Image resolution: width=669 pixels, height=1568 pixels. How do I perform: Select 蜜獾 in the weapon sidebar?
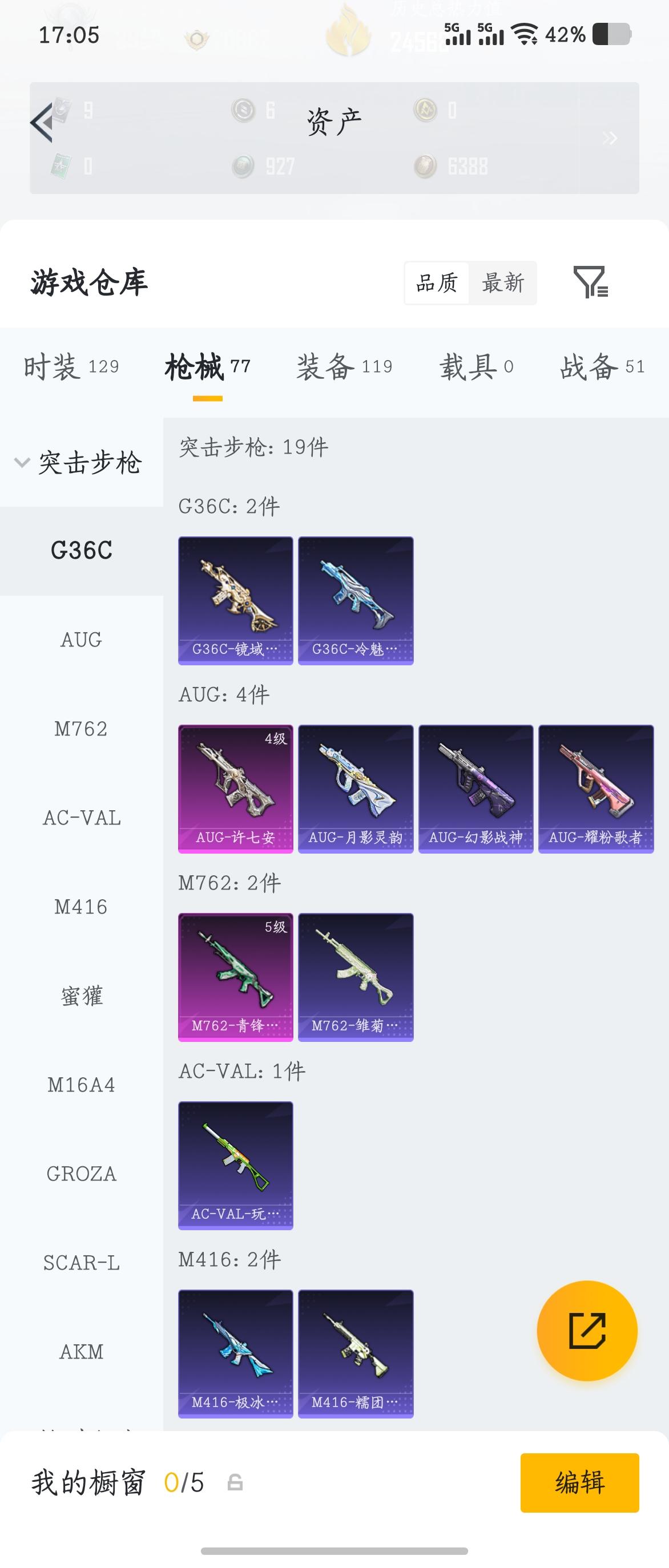pyautogui.click(x=81, y=996)
